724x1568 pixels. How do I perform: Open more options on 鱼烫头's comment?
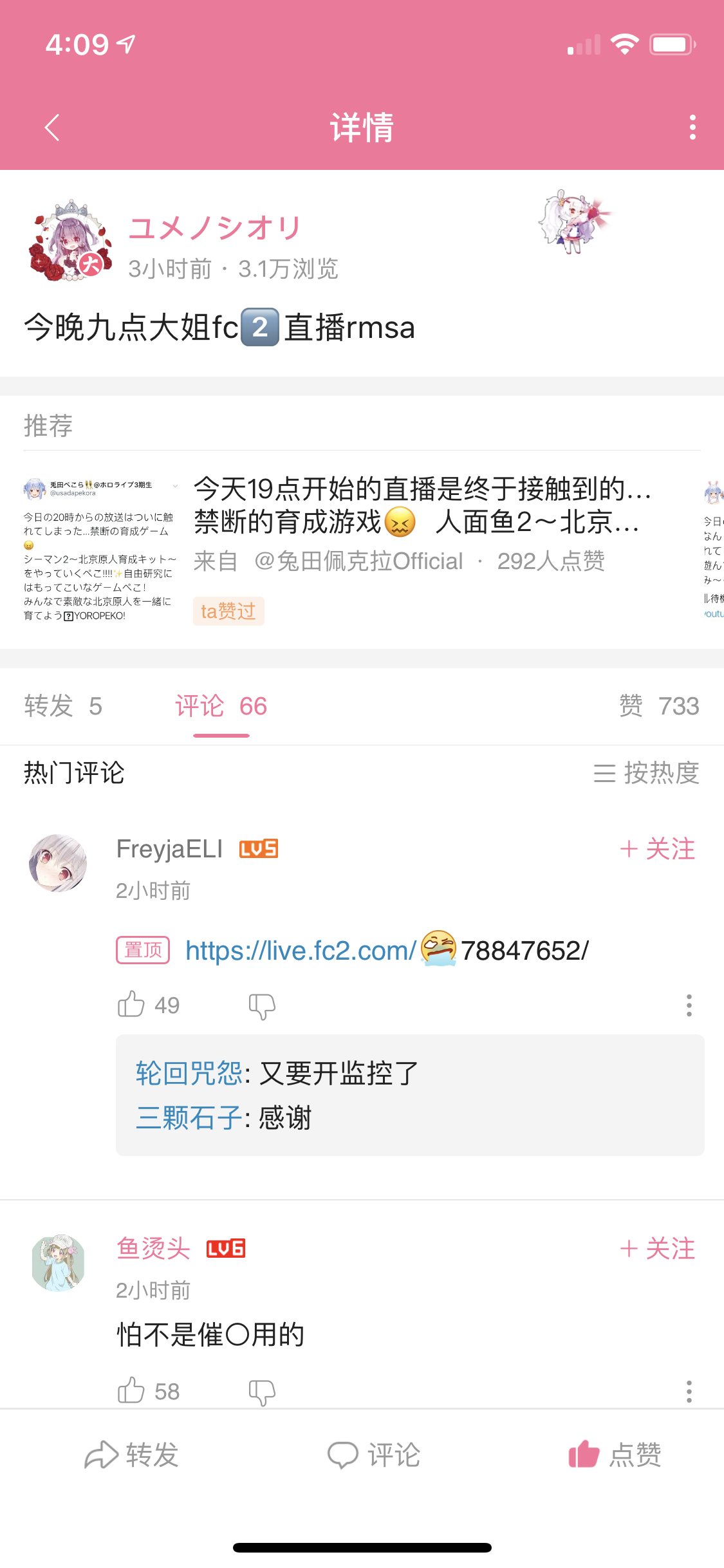(689, 1391)
